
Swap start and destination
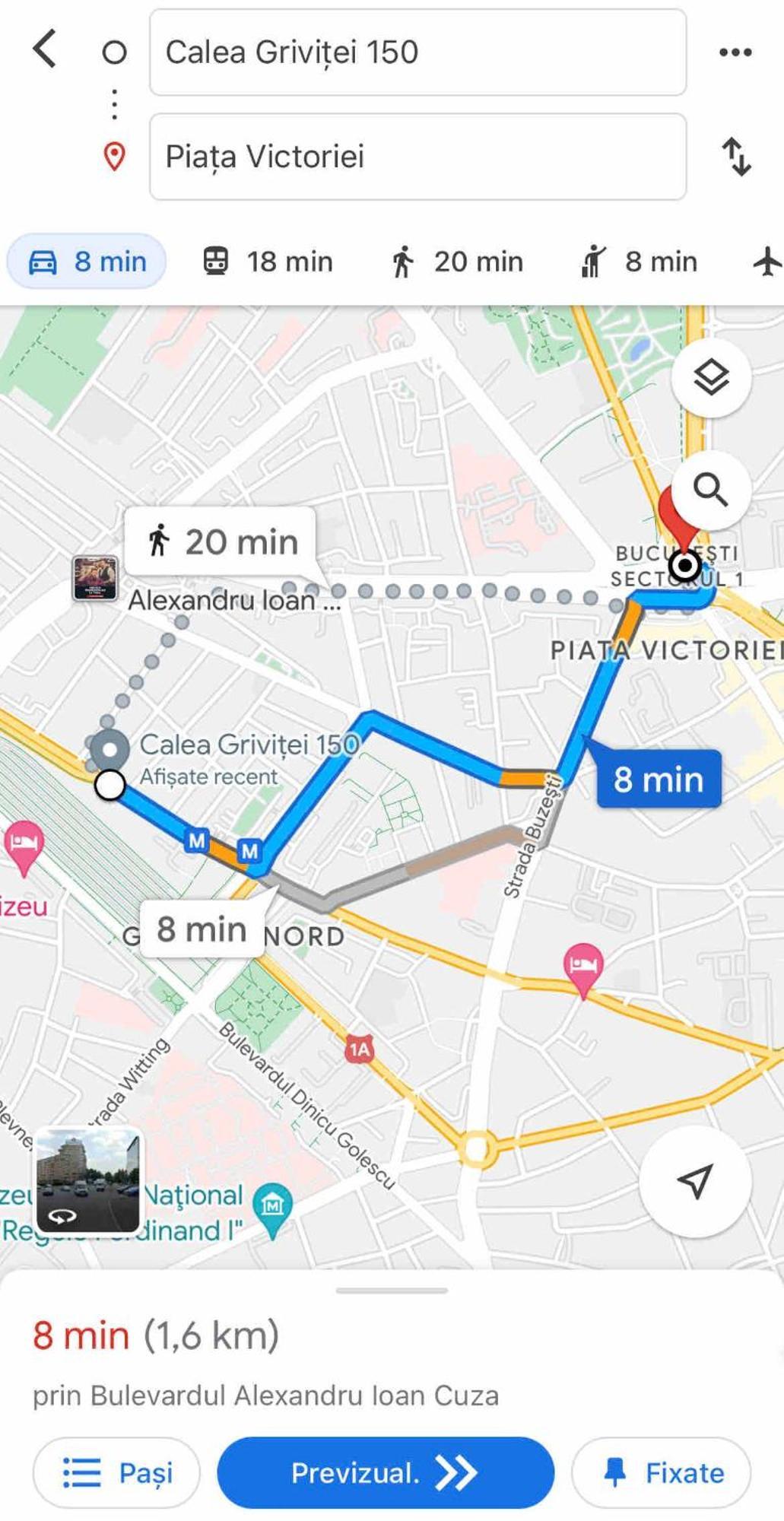735,157
